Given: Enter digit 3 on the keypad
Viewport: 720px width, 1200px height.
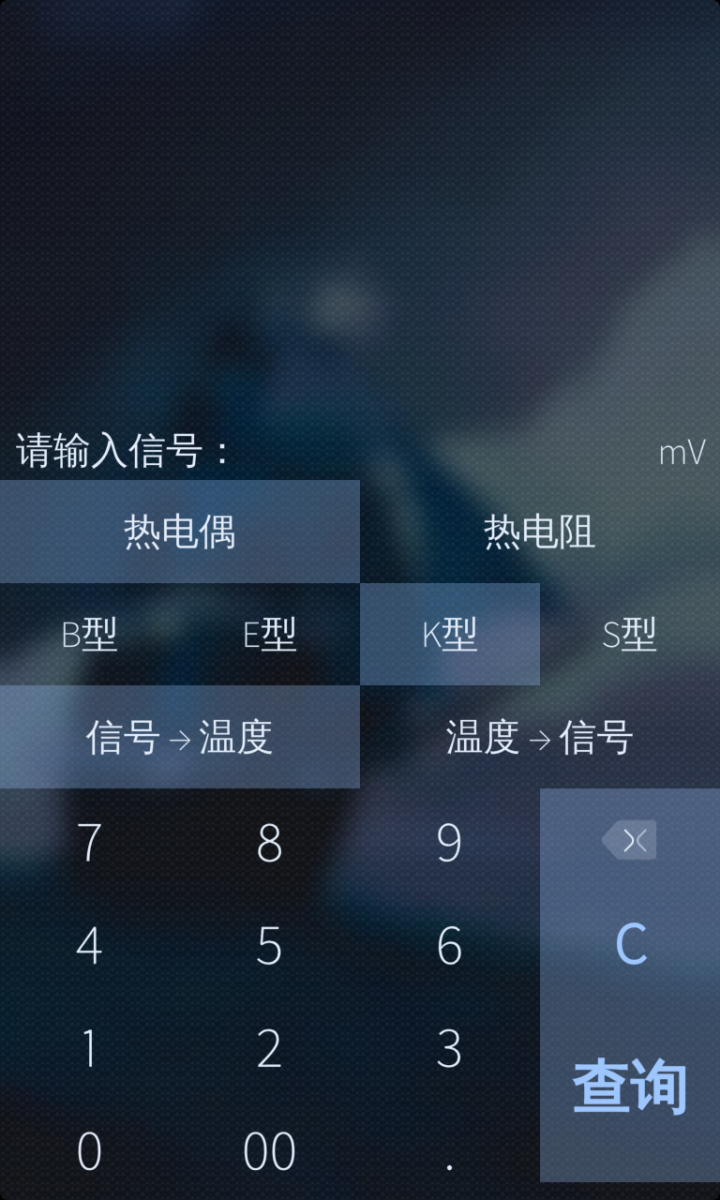Looking at the screenshot, I should pos(450,1048).
